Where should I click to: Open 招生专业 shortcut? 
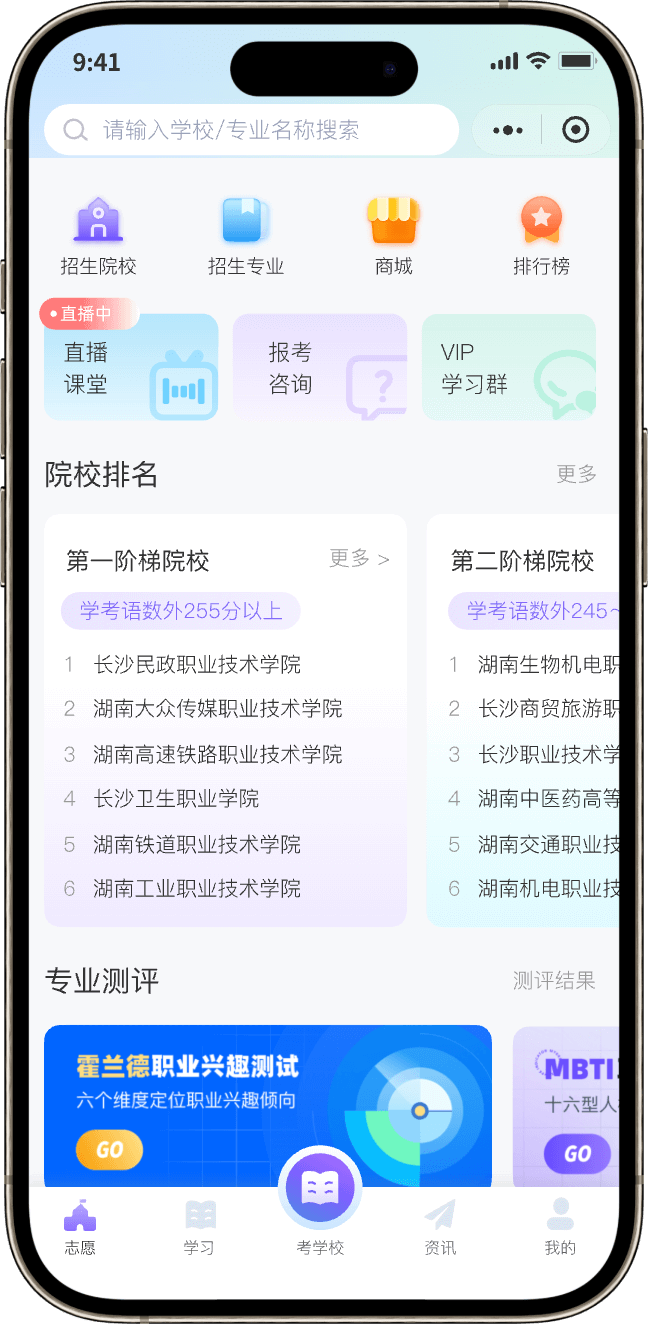coord(246,236)
